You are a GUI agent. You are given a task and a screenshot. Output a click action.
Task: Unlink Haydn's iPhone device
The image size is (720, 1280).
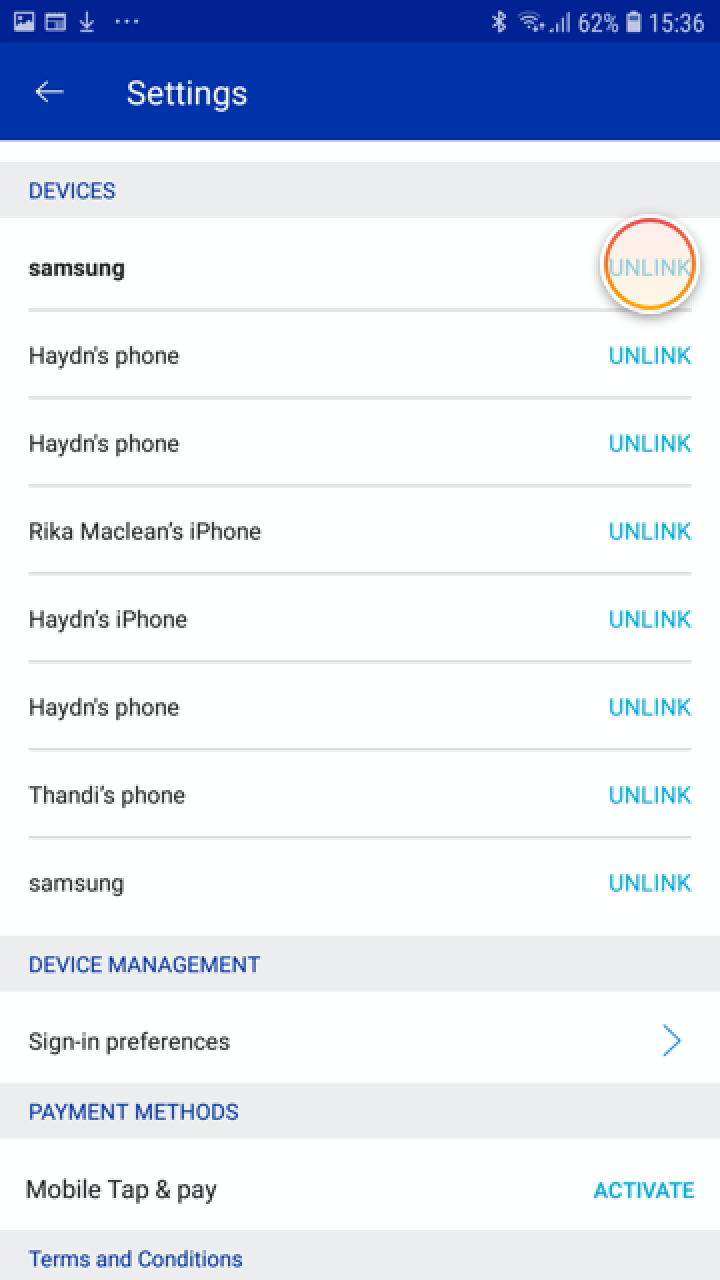pos(649,619)
